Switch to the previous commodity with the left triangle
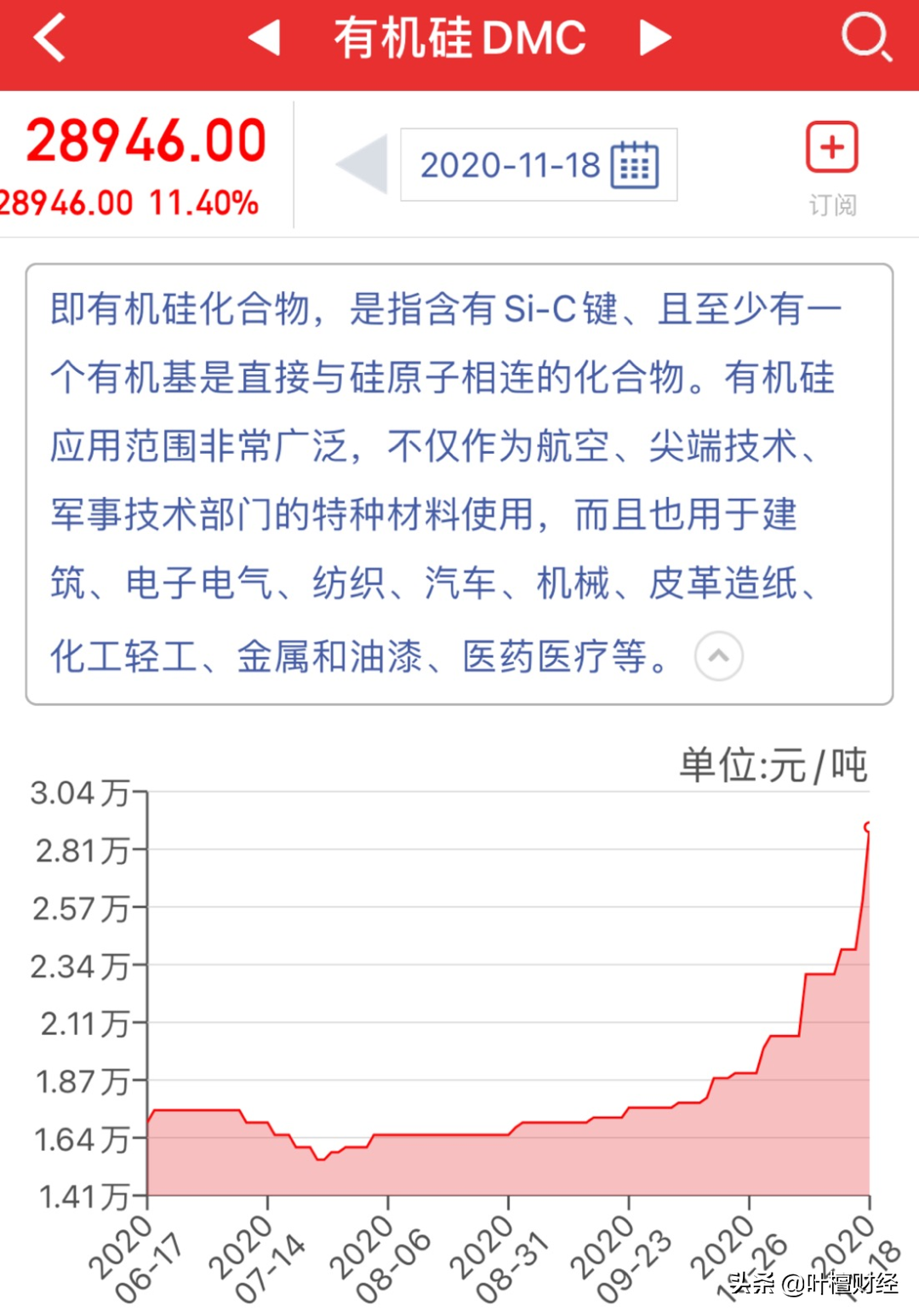 [264, 38]
